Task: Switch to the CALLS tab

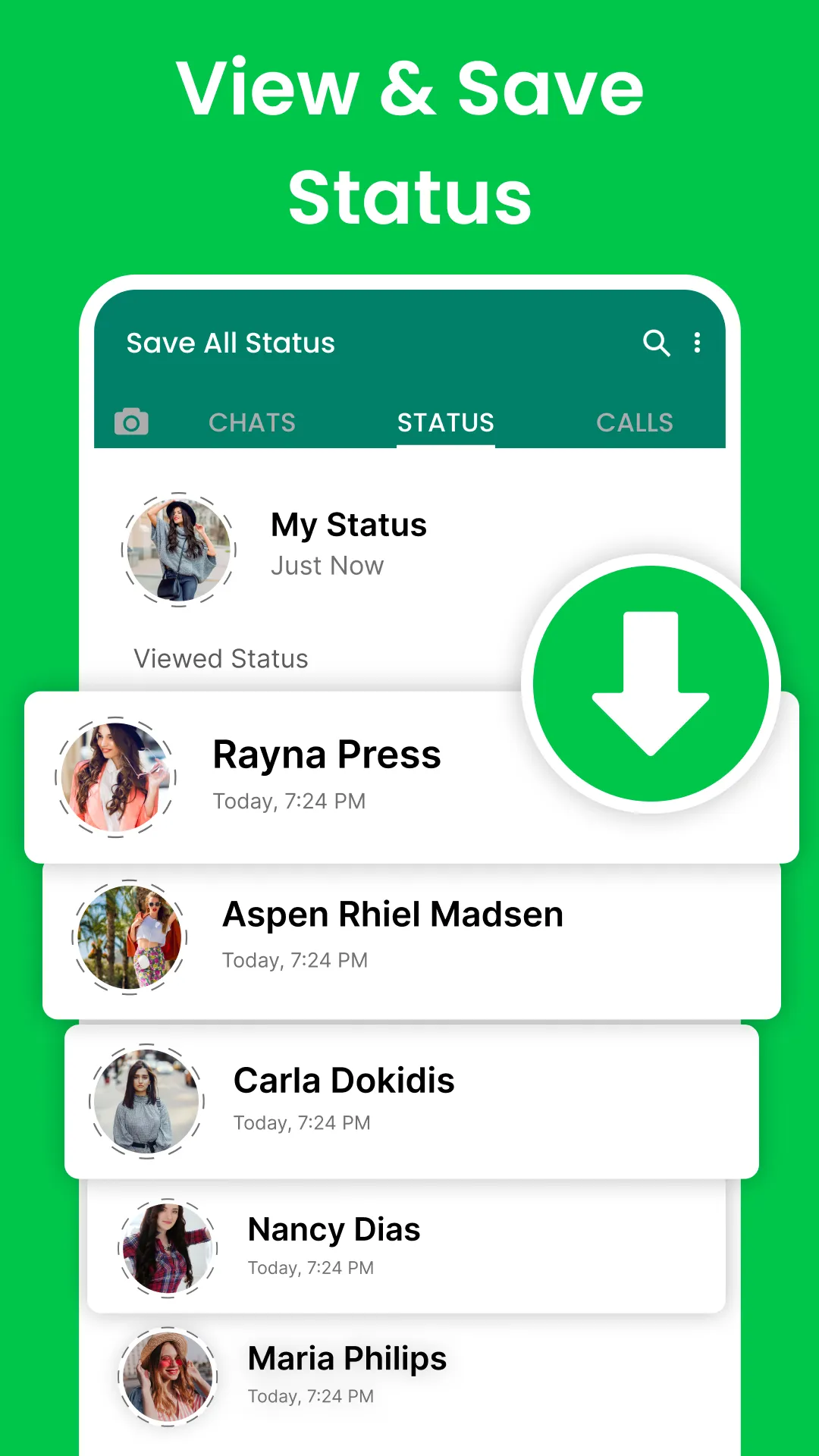Action: tap(635, 422)
